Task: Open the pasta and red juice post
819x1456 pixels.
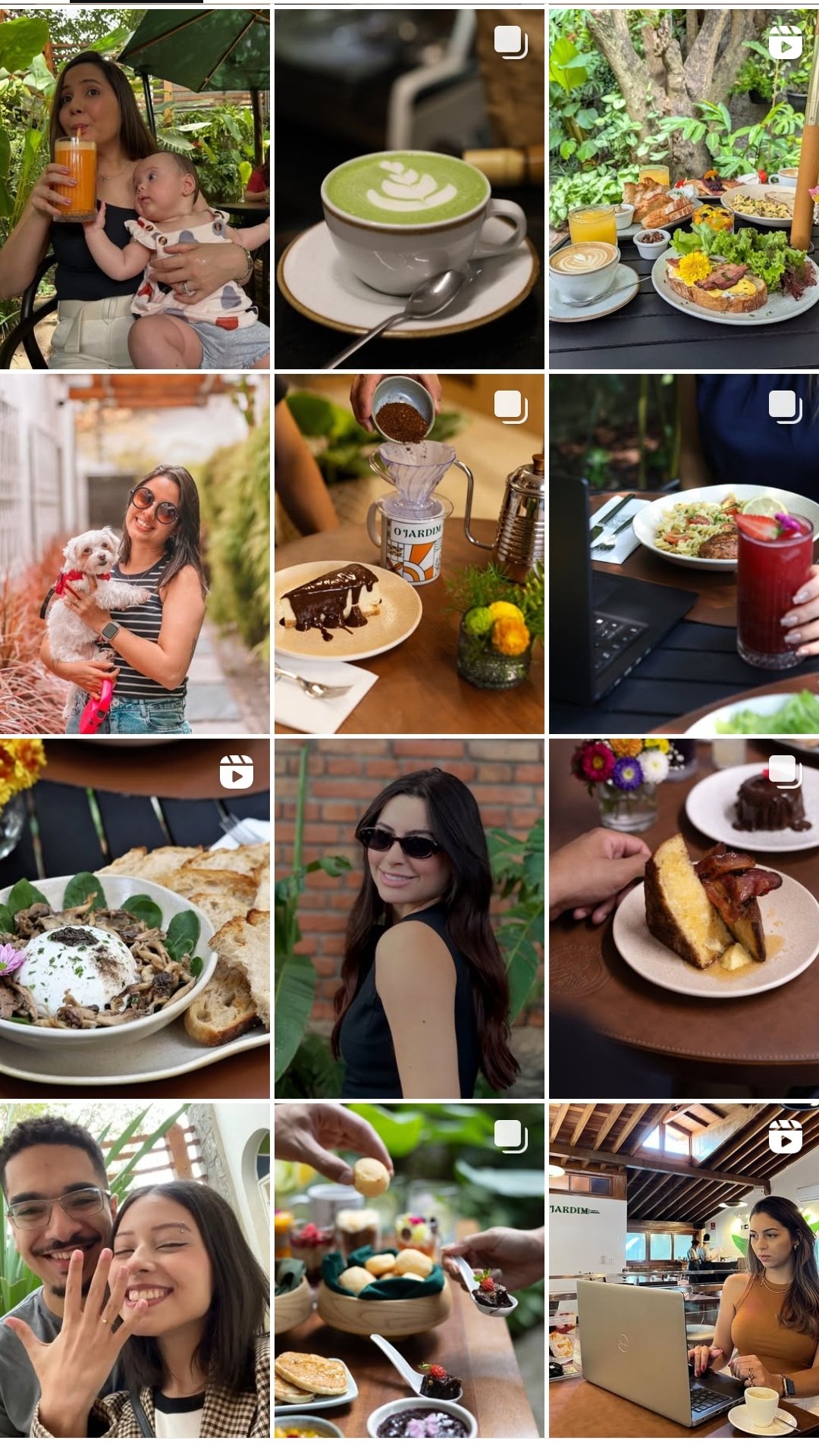Action: click(x=683, y=554)
